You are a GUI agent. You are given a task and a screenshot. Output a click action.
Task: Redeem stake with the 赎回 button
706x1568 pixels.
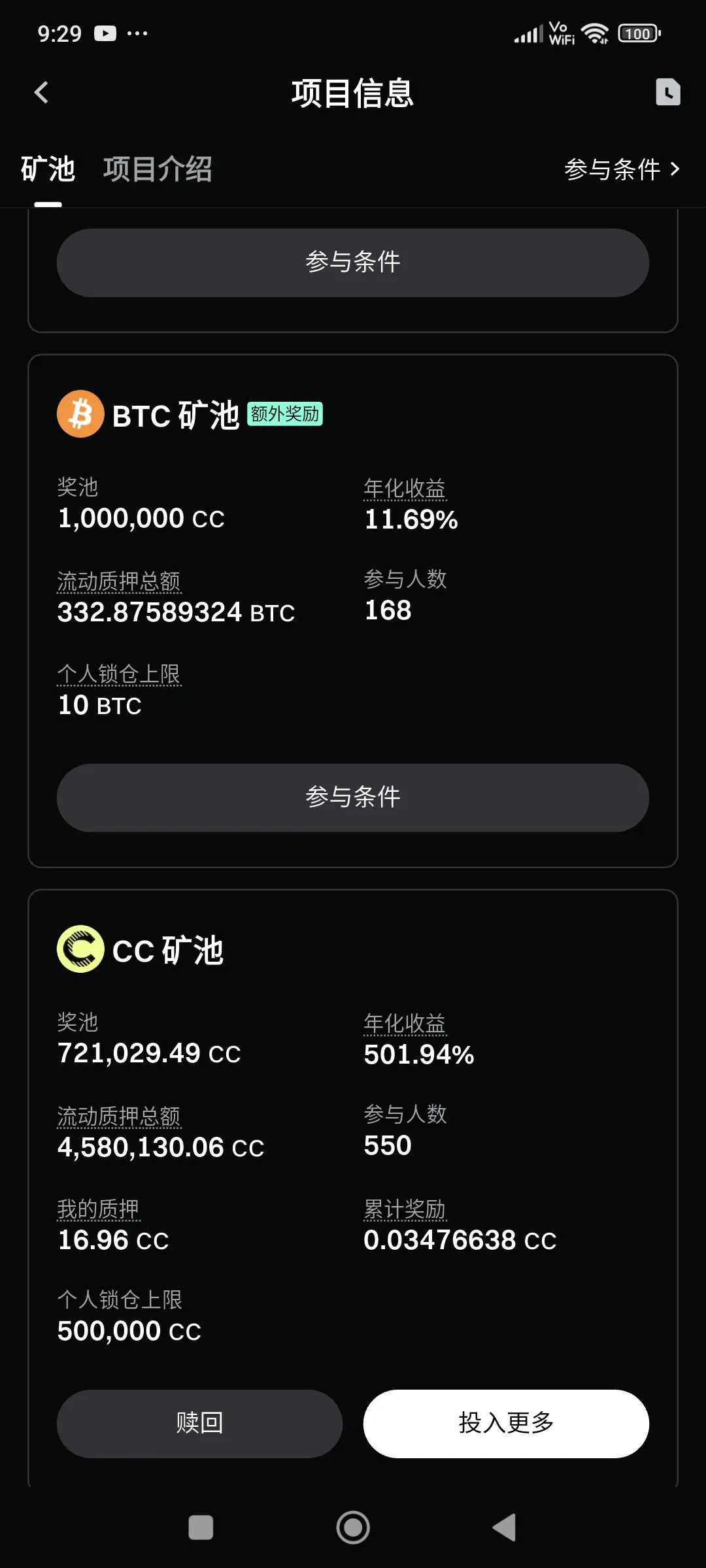tap(199, 1423)
